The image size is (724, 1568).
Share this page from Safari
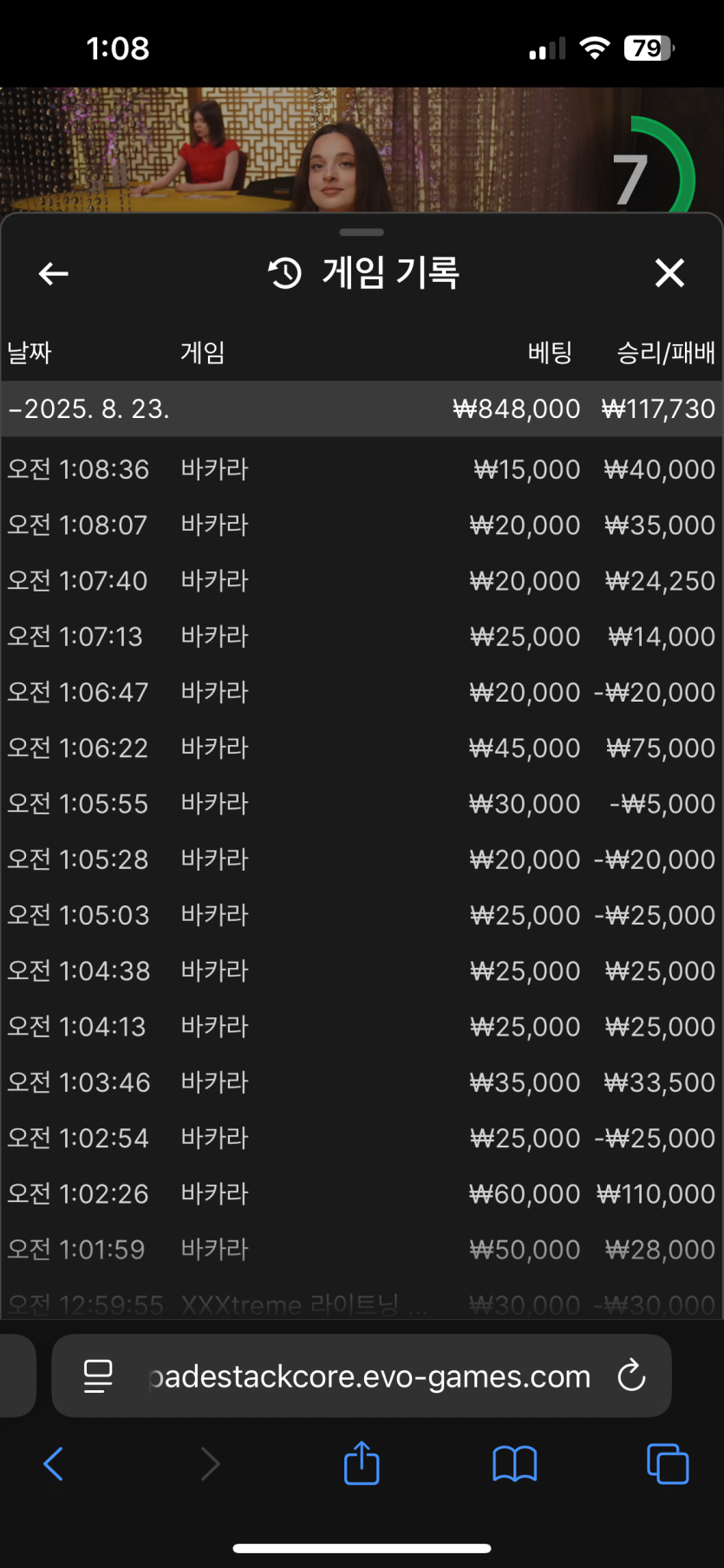click(362, 1464)
